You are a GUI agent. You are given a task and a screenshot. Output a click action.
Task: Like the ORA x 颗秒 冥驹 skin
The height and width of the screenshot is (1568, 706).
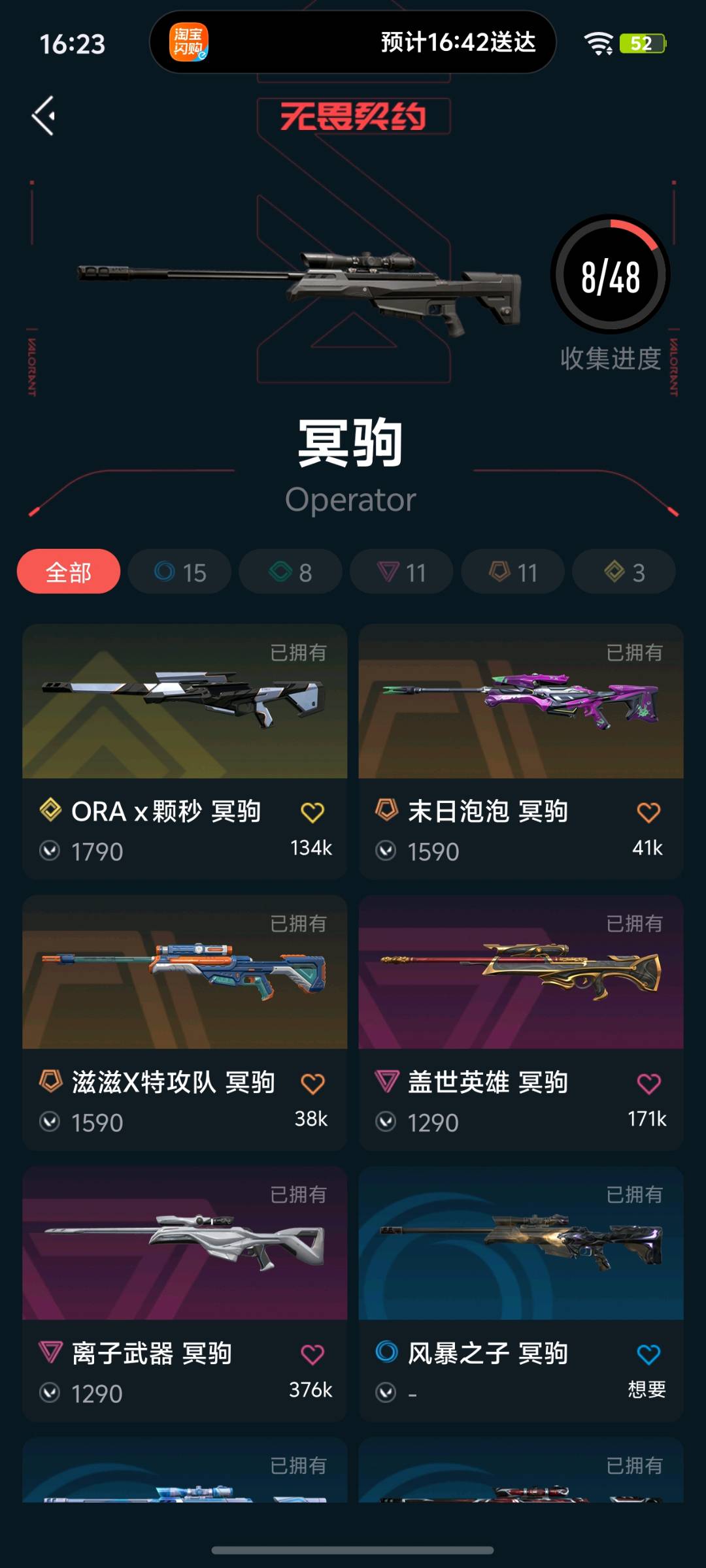click(312, 813)
